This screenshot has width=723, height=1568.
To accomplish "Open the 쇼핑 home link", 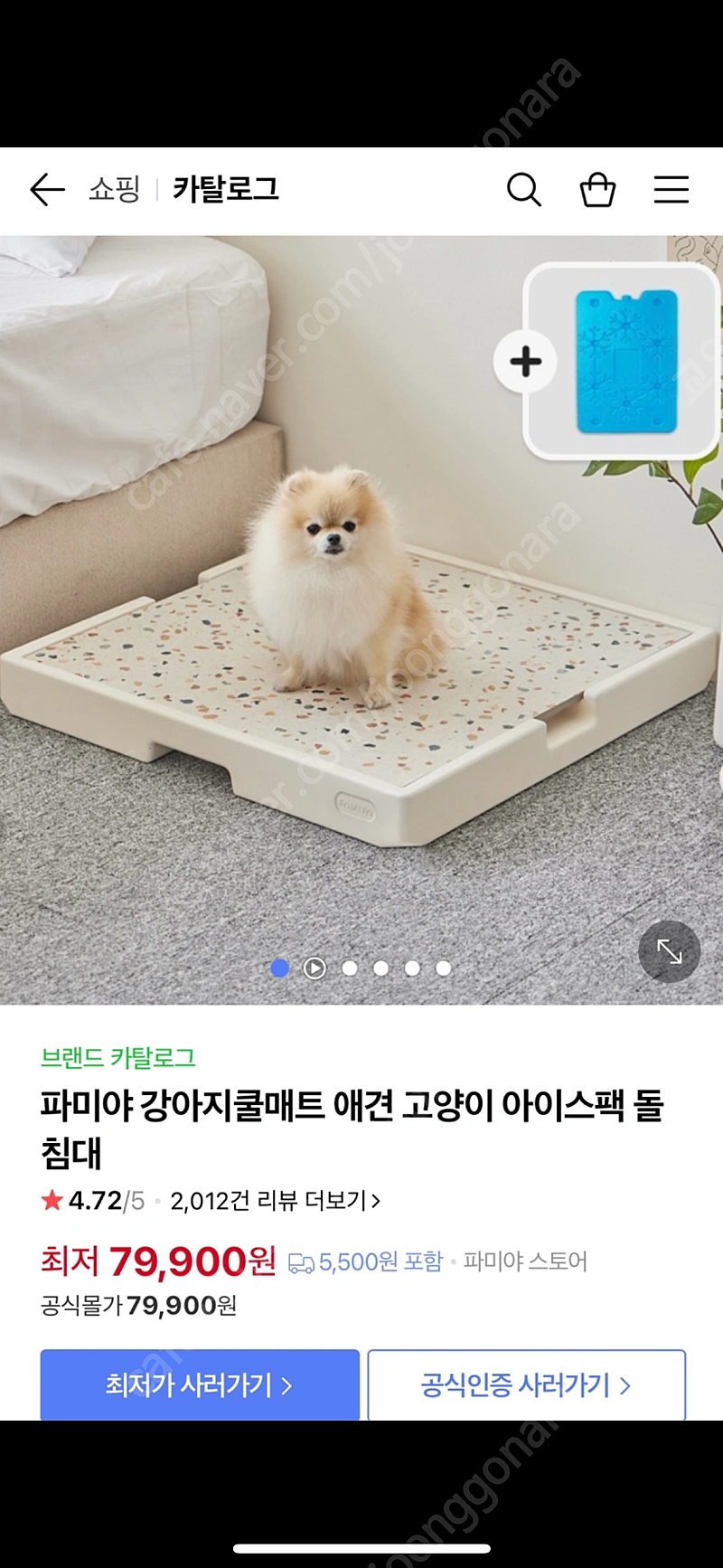I will pos(115,190).
